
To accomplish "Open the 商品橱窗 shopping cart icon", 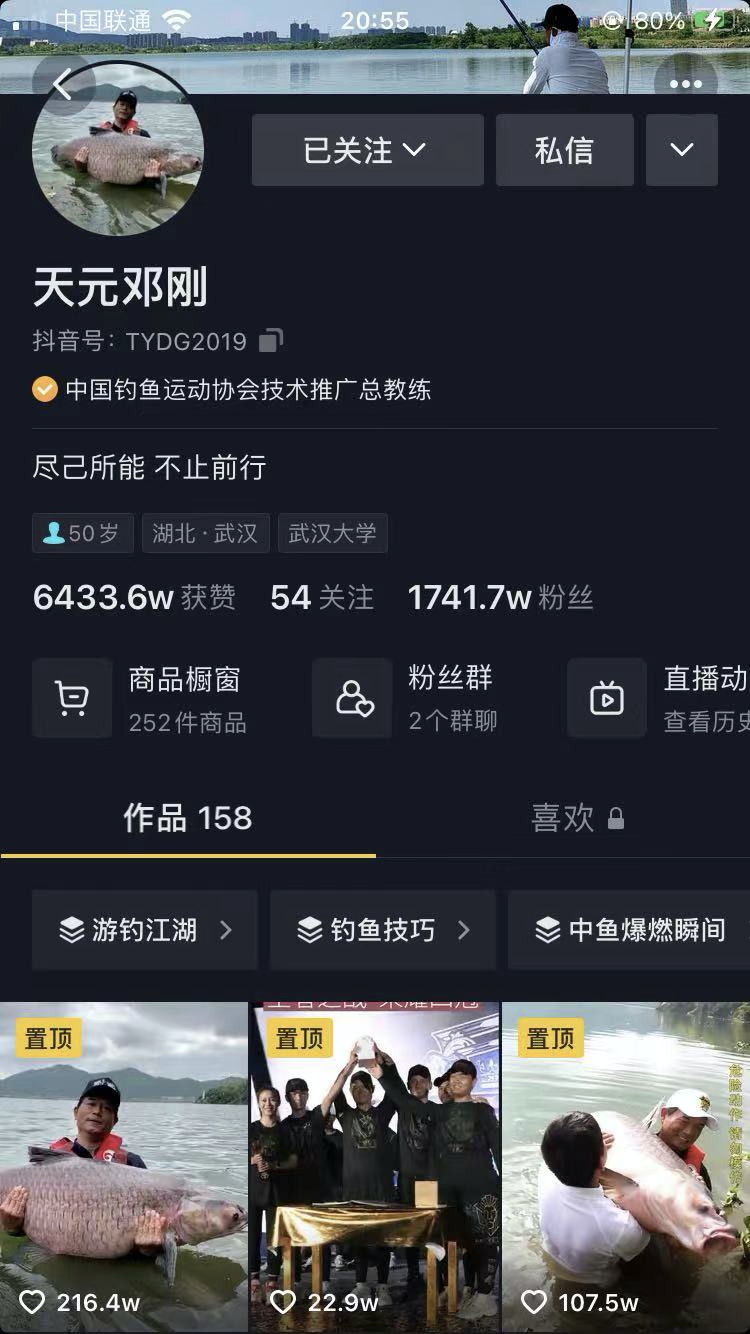I will coord(71,697).
